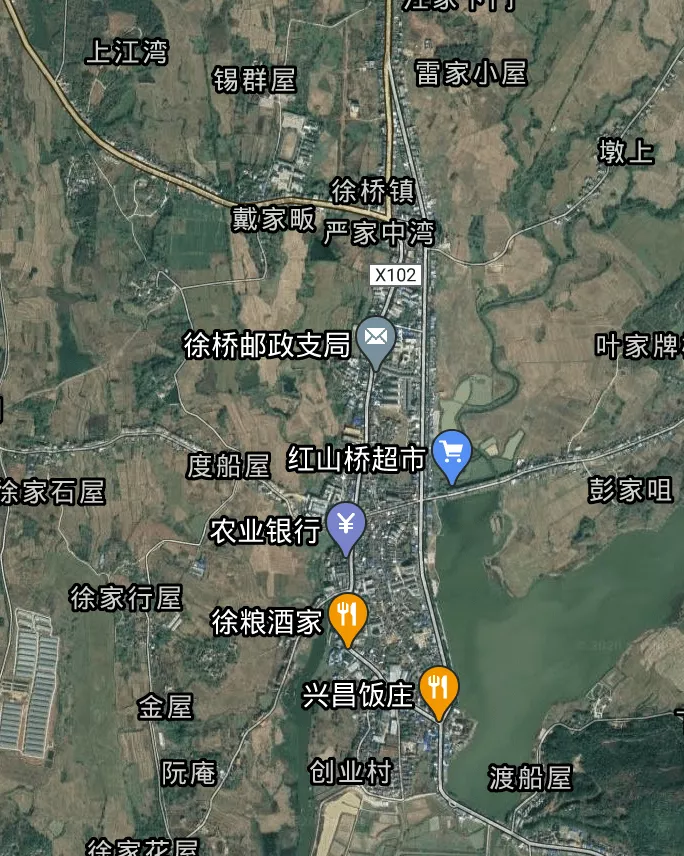Select the 红山桥超市 shopping cart pin
684x856 pixels.
(452, 452)
